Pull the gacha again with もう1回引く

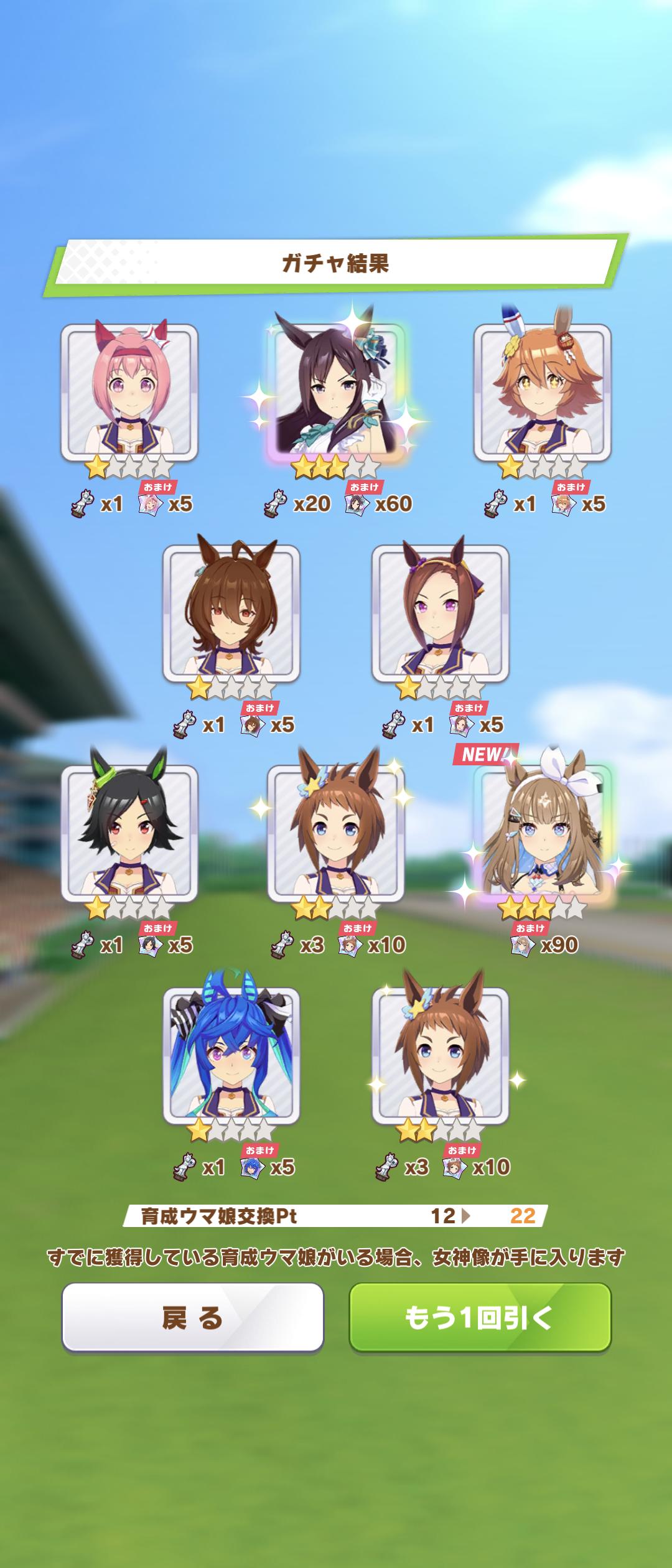pyautogui.click(x=480, y=1317)
